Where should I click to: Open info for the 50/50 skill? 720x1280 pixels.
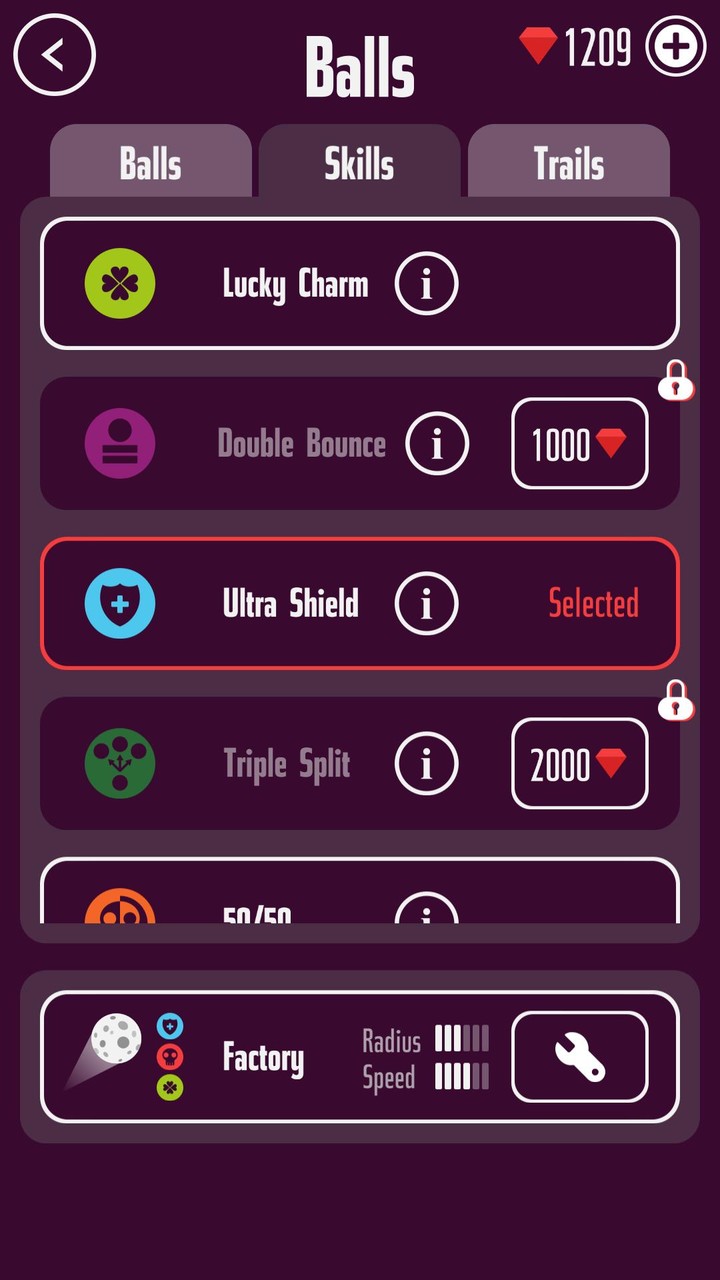(426, 912)
